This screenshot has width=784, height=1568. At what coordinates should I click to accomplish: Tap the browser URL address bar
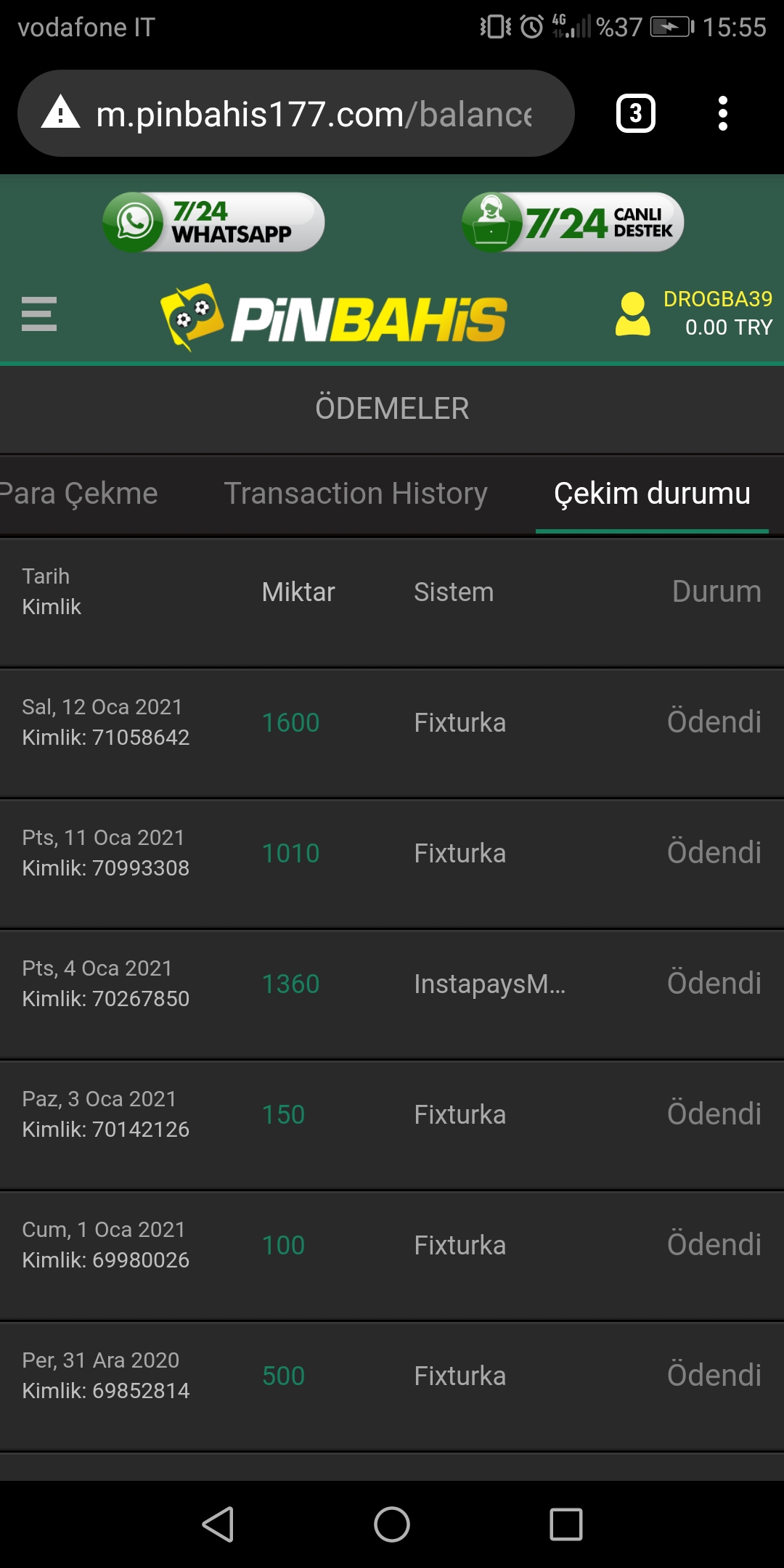pos(312,114)
